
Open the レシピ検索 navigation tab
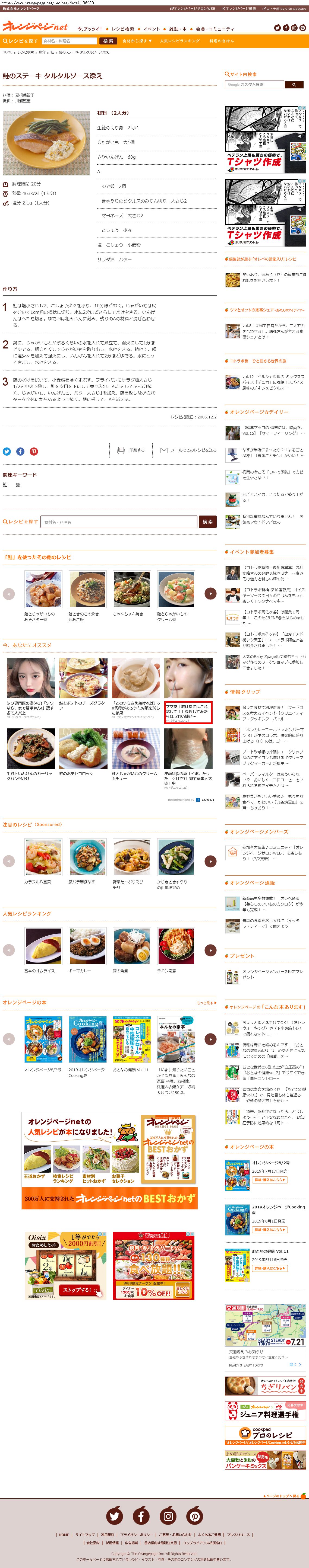pos(122,28)
